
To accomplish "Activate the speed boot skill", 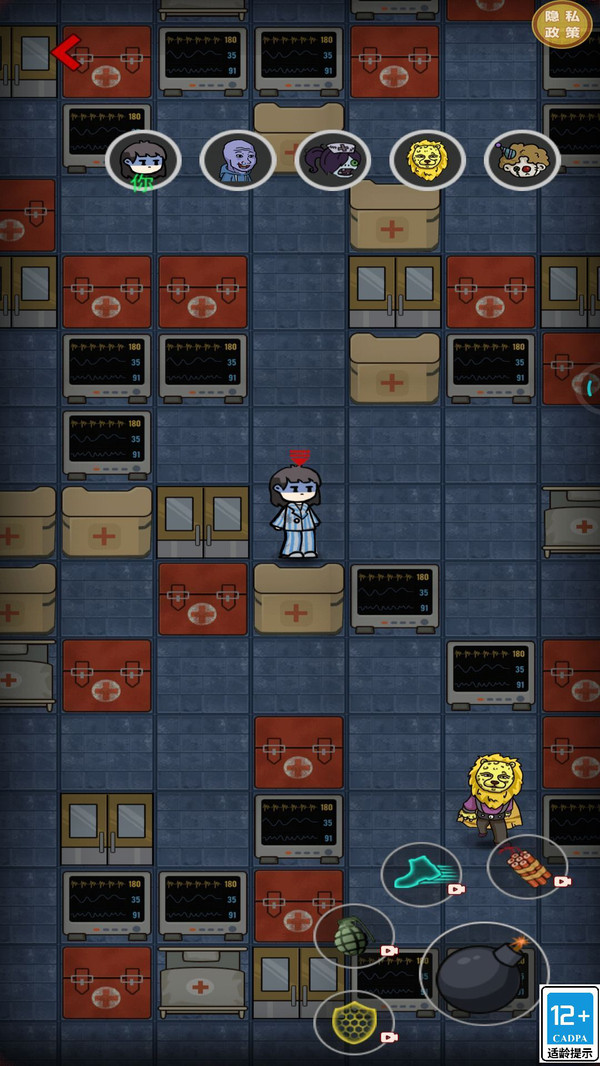I will 421,873.
